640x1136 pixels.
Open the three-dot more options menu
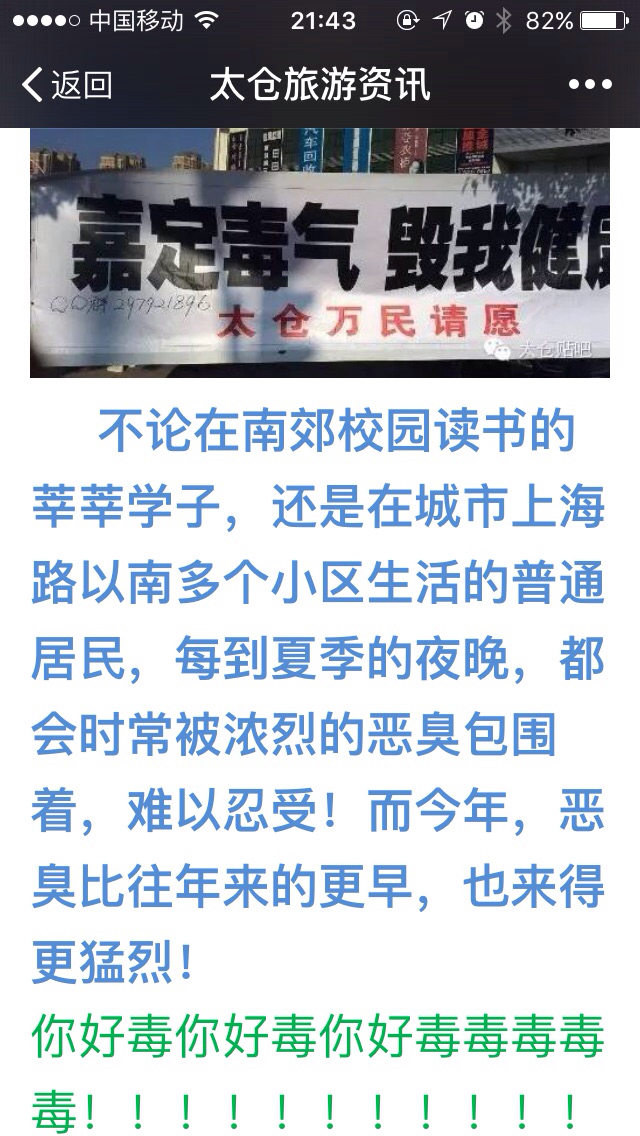tap(590, 85)
